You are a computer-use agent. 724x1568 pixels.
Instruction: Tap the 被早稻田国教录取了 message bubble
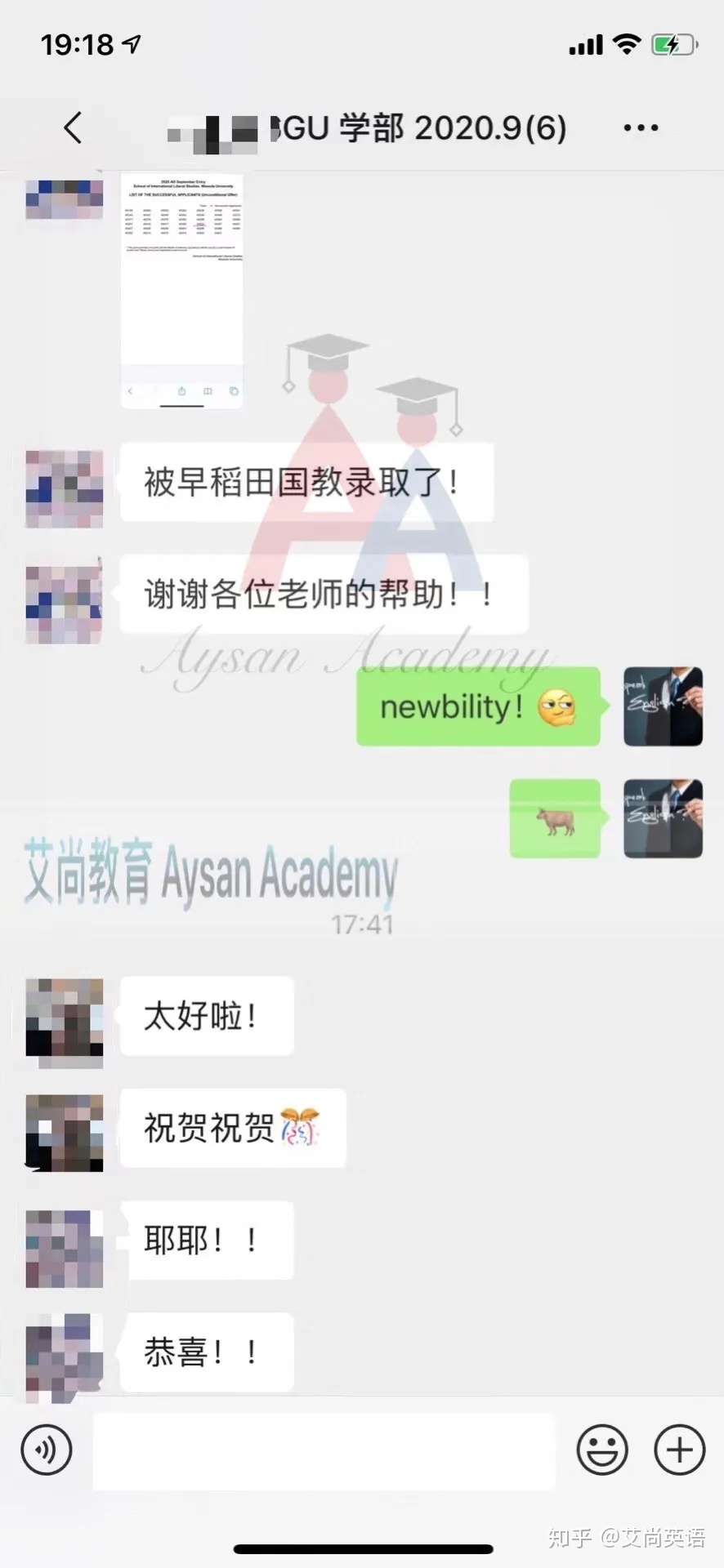(305, 482)
